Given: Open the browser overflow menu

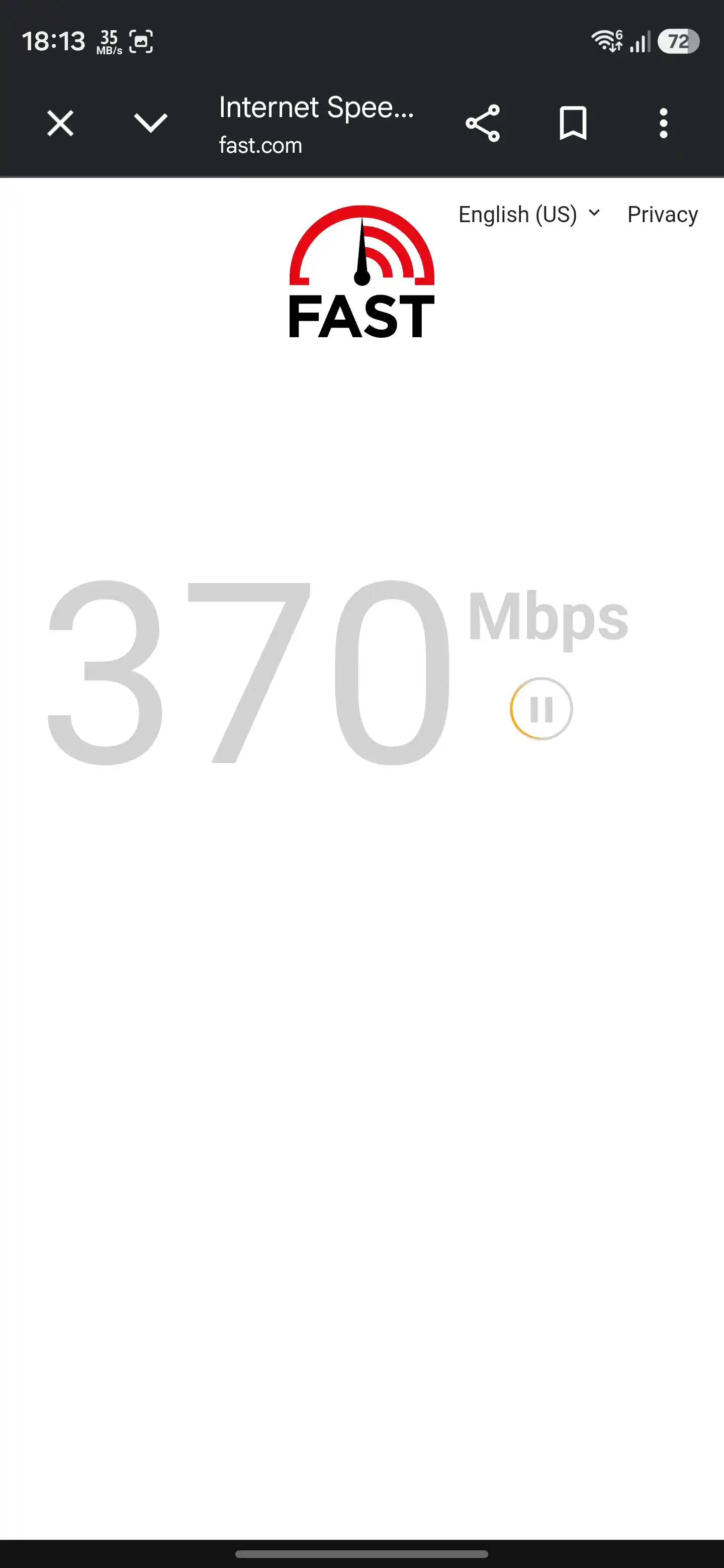Looking at the screenshot, I should (x=664, y=124).
